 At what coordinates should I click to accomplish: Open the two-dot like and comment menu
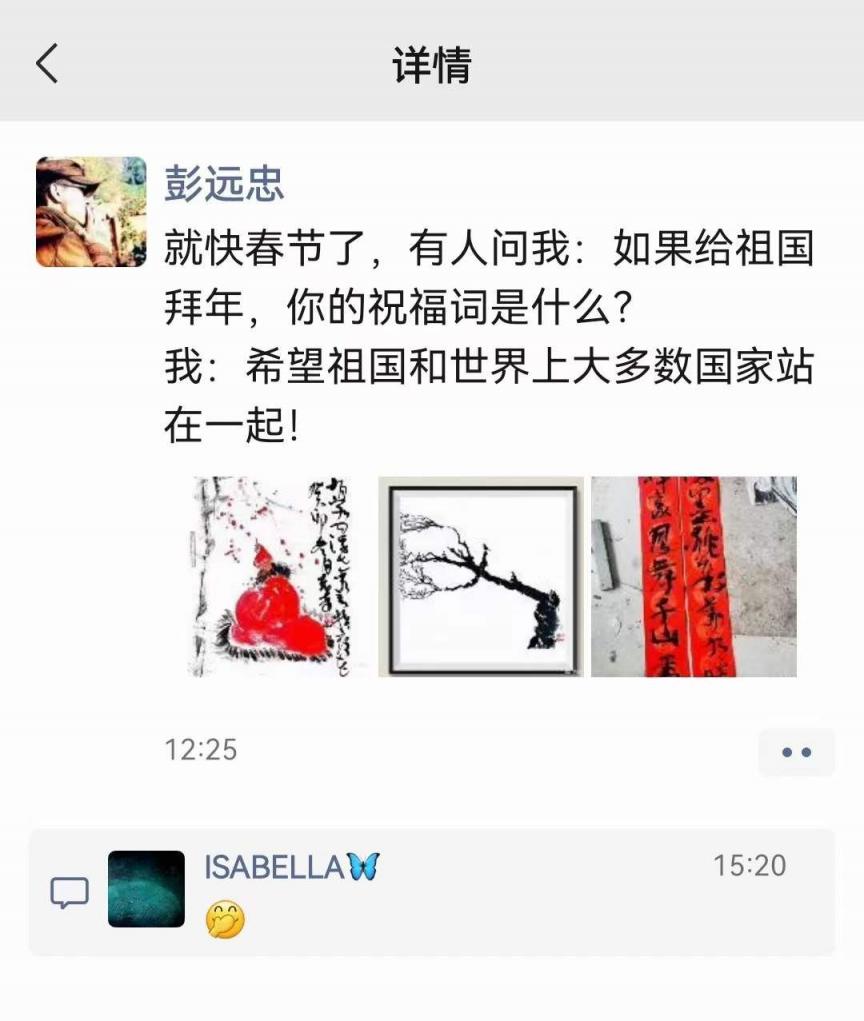pos(796,752)
